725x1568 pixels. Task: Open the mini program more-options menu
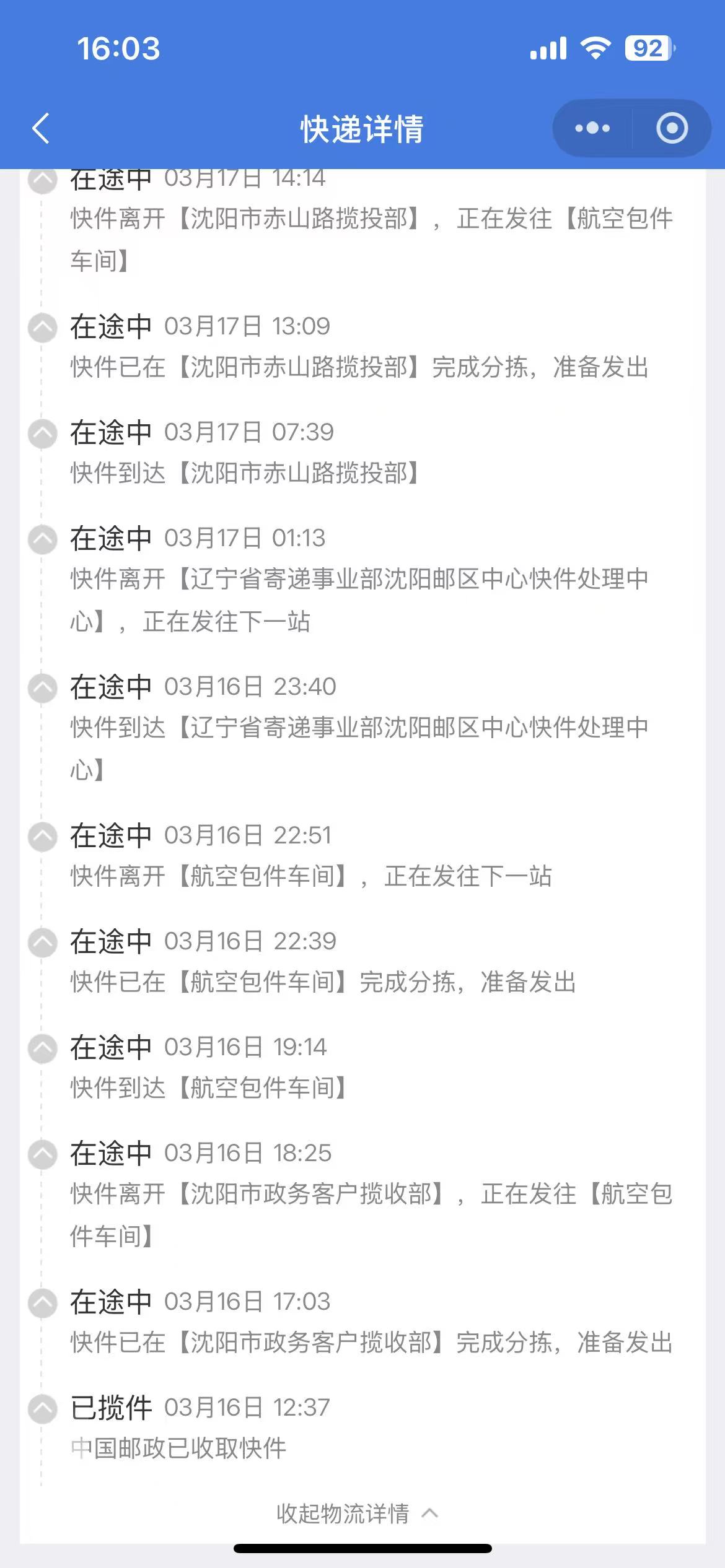[x=592, y=128]
